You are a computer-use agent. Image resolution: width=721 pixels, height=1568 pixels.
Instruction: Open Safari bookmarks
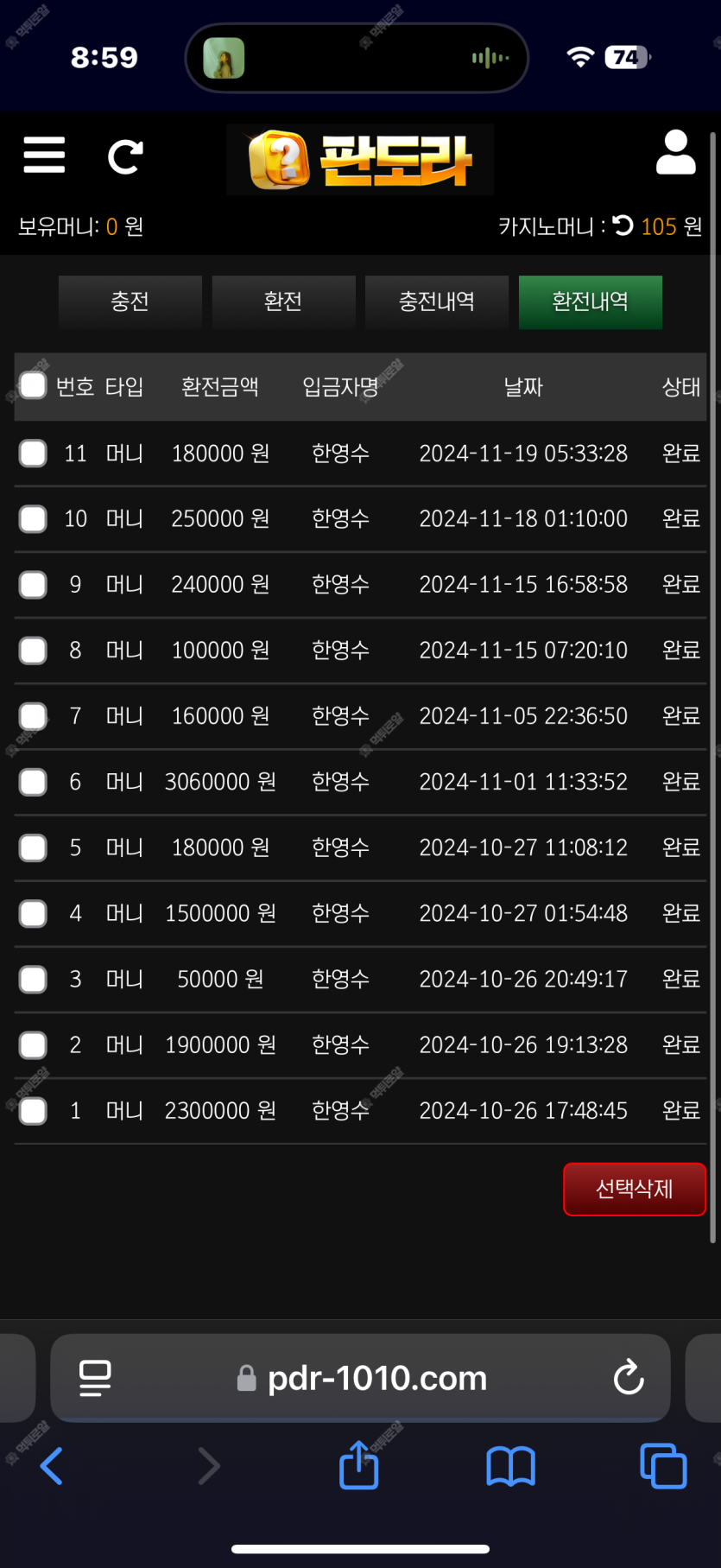click(x=511, y=1466)
